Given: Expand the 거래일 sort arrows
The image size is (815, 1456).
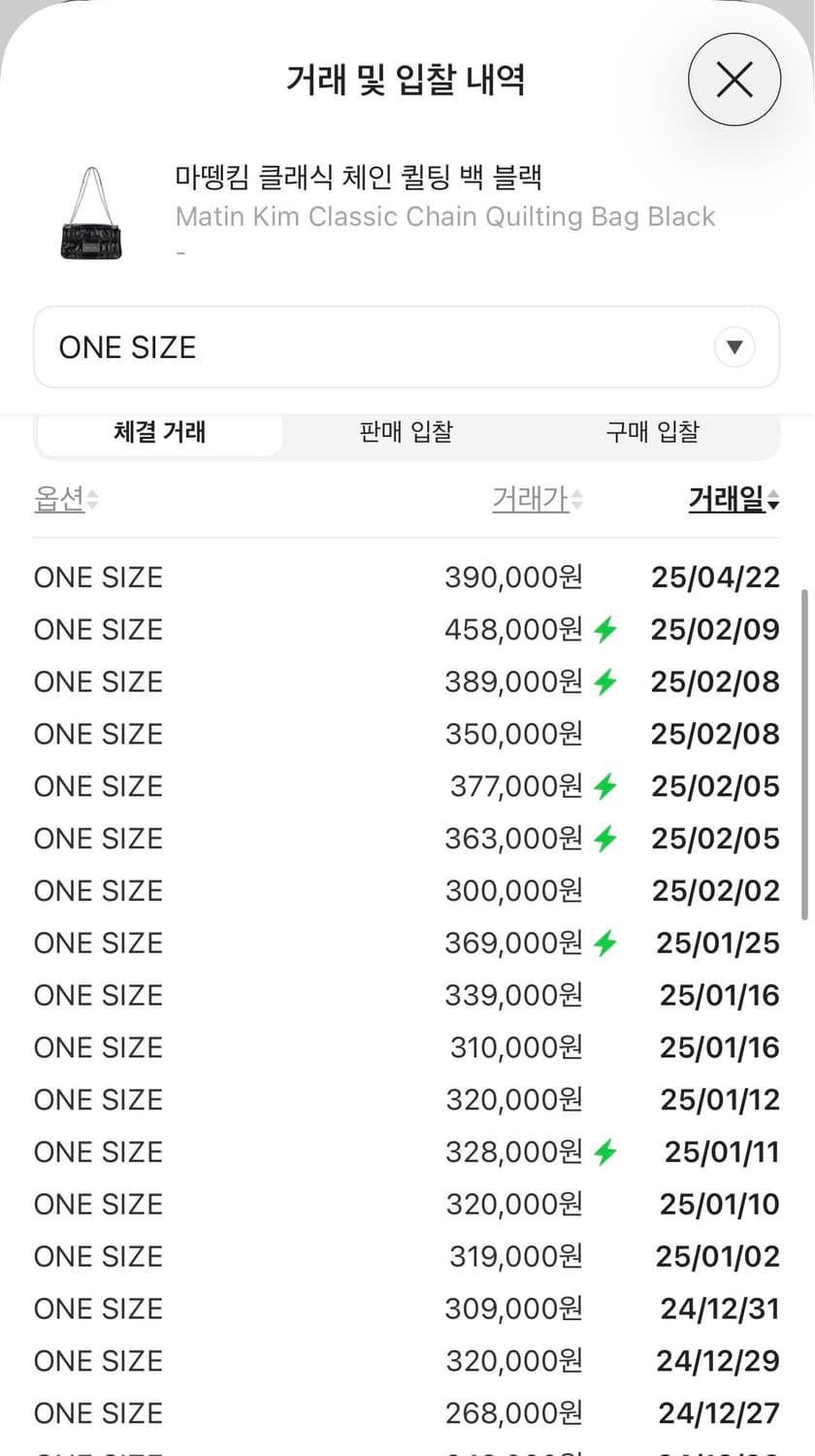Looking at the screenshot, I should (x=772, y=501).
